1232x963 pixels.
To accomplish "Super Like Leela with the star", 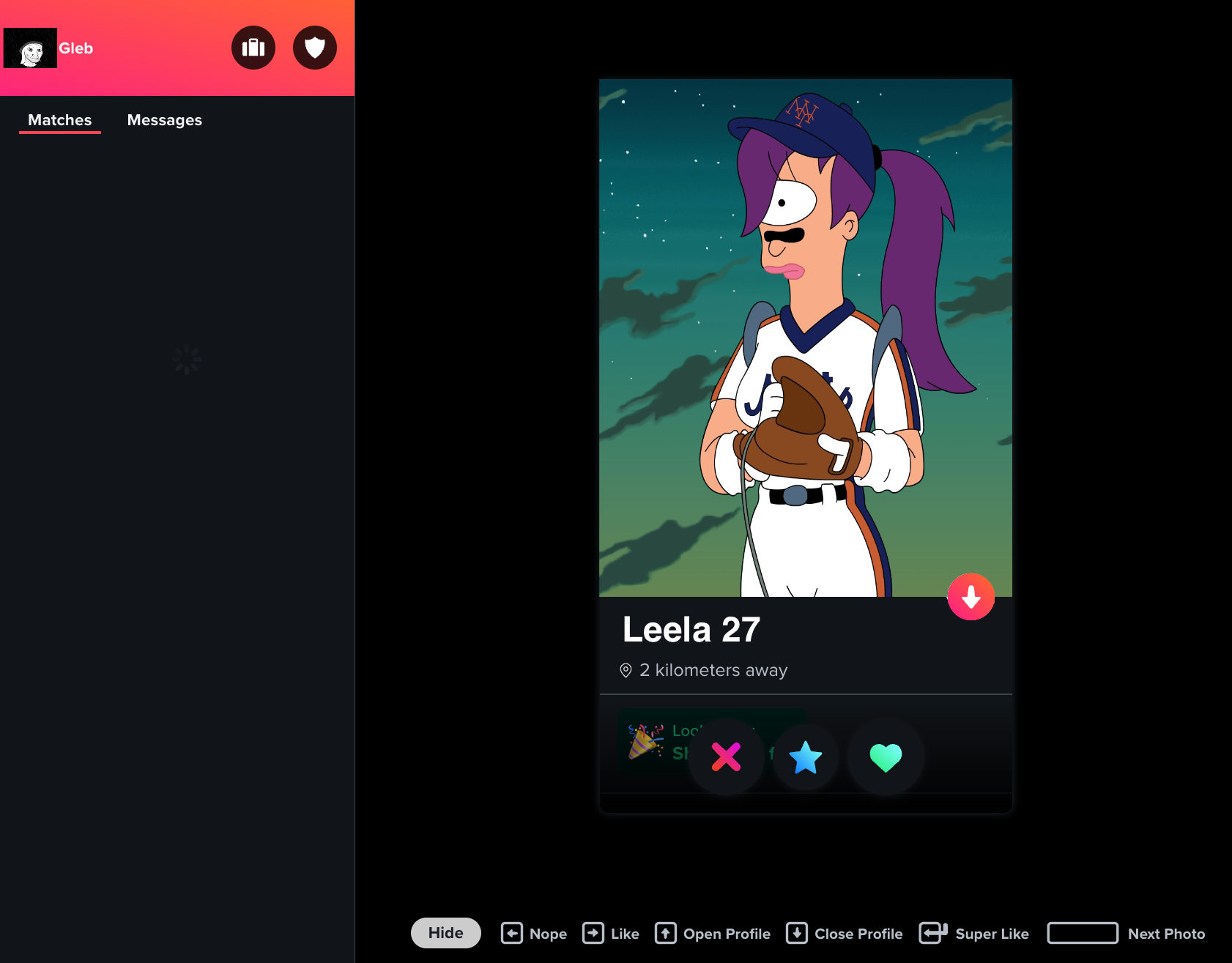I will pos(806,757).
